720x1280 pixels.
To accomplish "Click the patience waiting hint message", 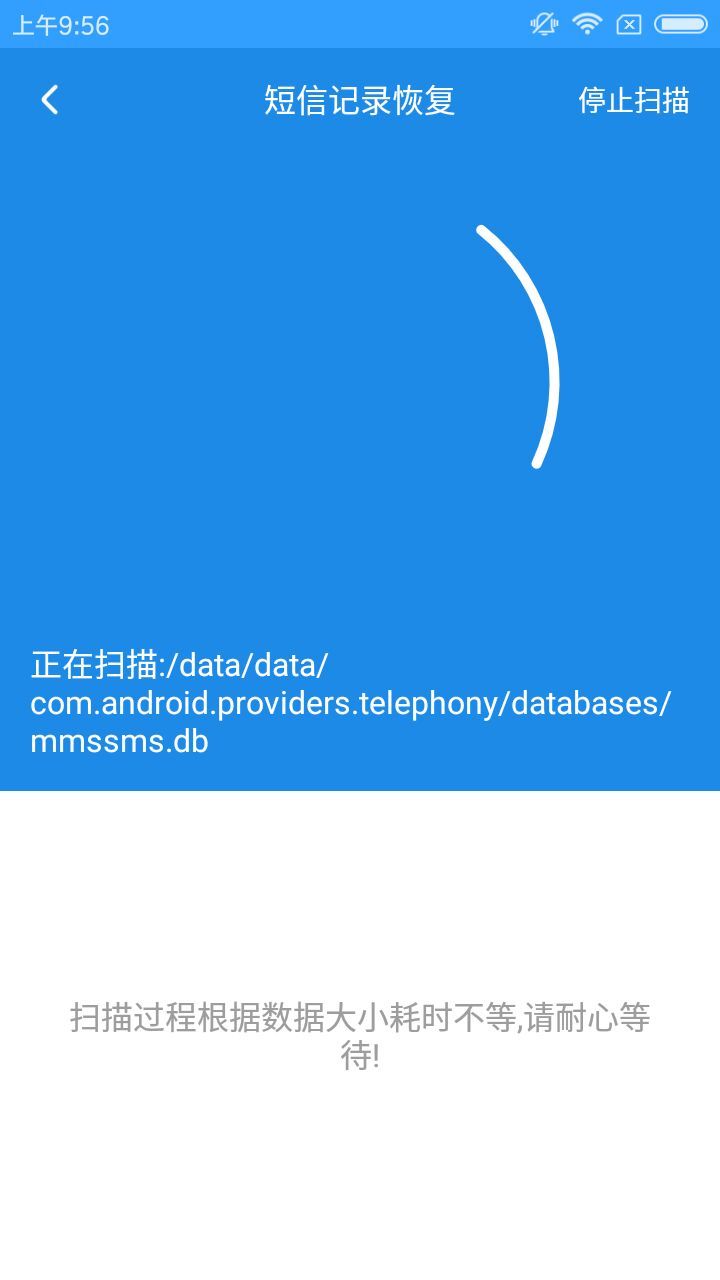I will click(360, 1037).
